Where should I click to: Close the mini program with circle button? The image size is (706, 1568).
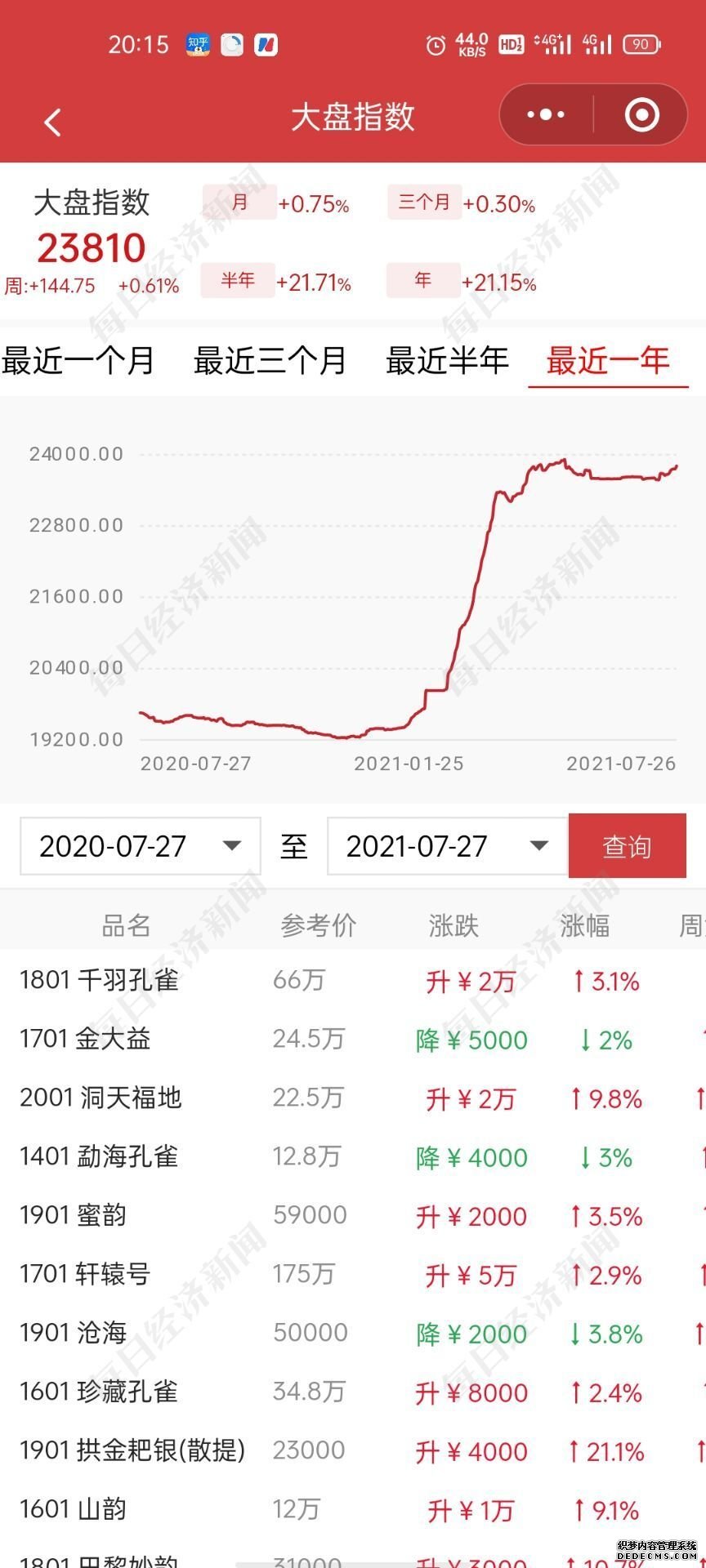tap(641, 115)
